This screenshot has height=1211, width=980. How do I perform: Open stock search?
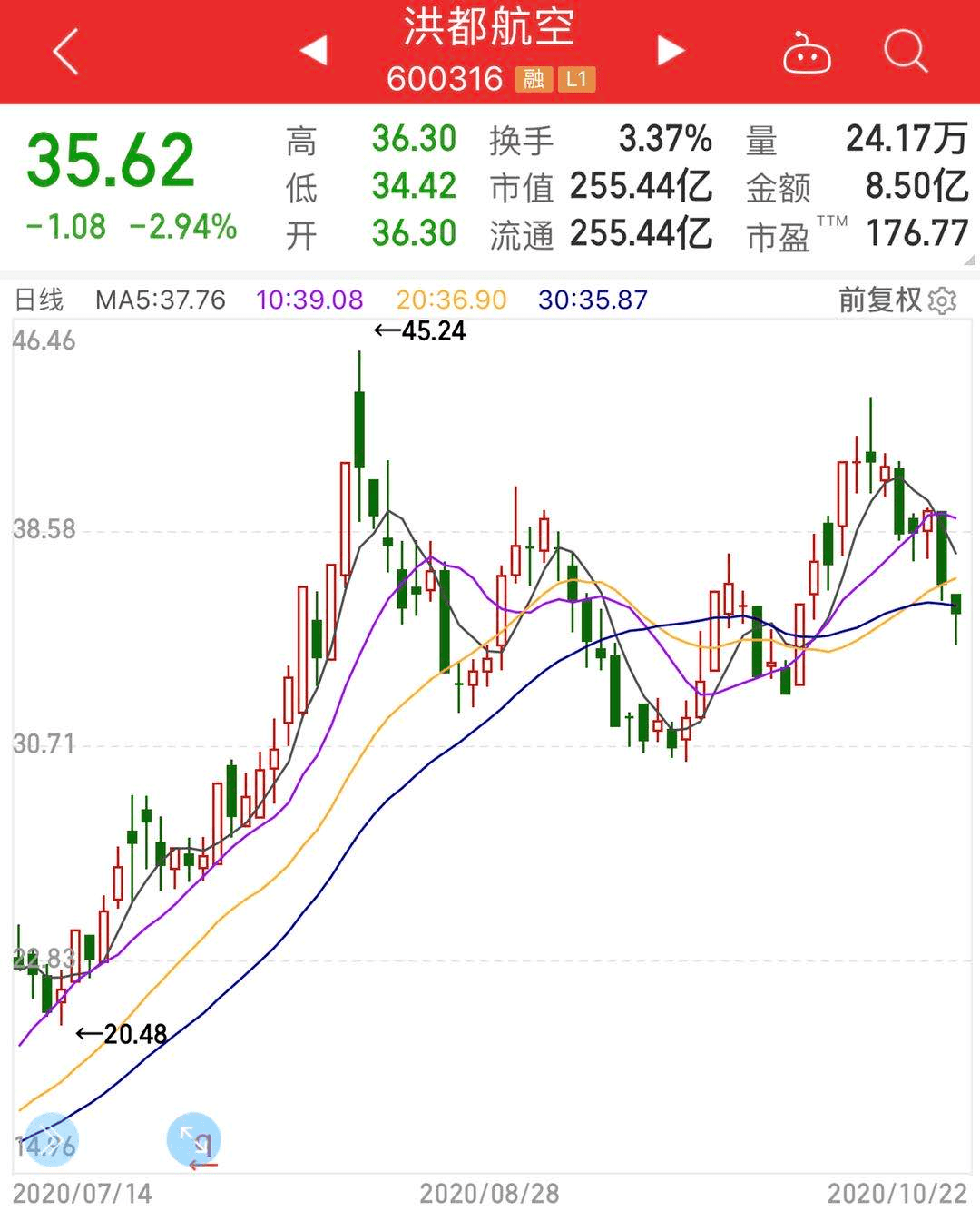[905, 52]
